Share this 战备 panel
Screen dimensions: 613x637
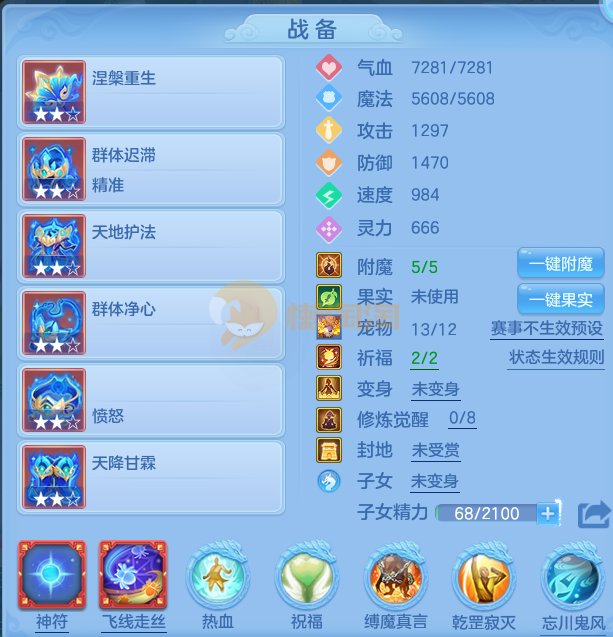[x=593, y=513]
